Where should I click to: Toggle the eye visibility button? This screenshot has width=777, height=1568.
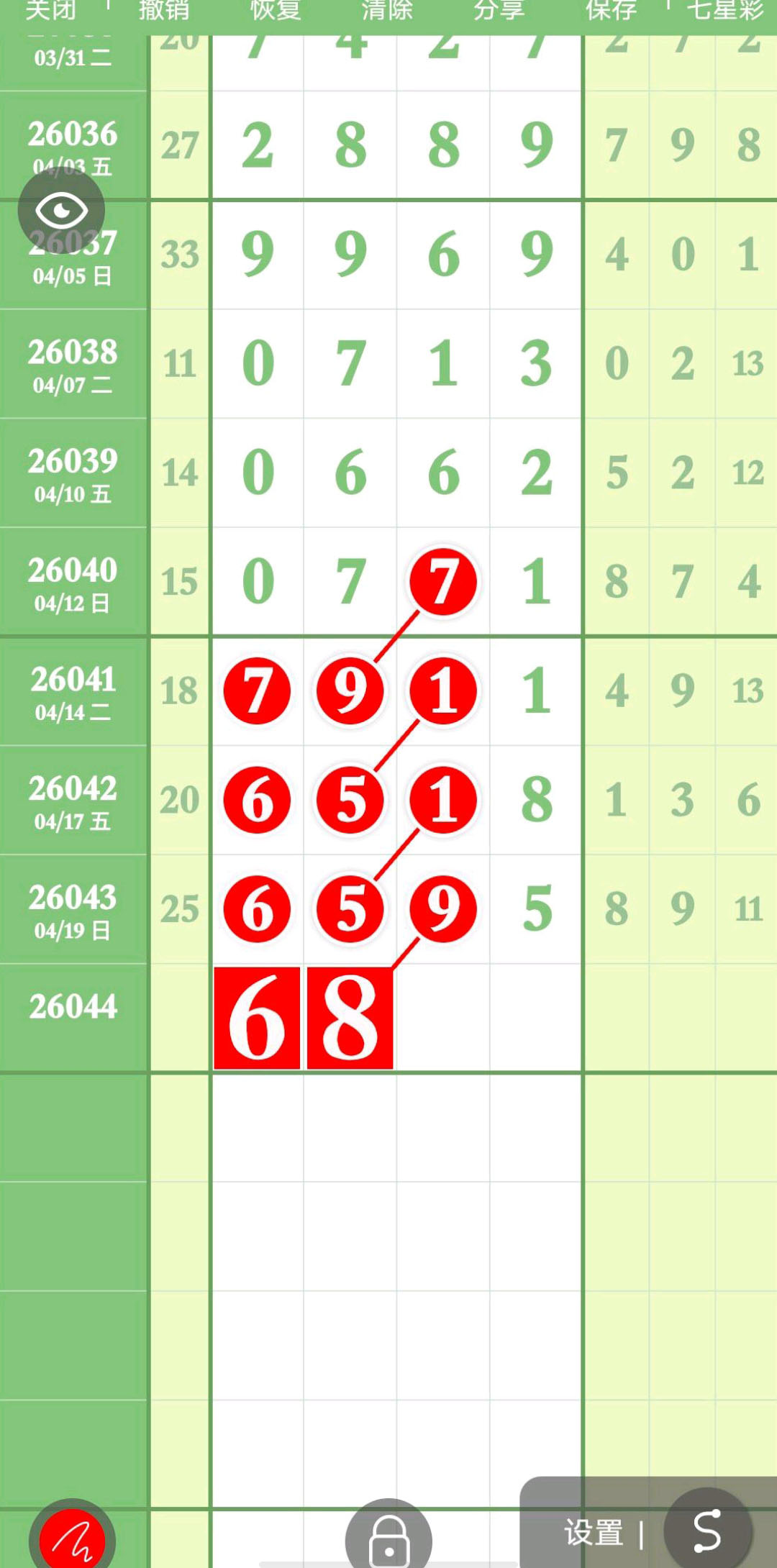pyautogui.click(x=62, y=210)
